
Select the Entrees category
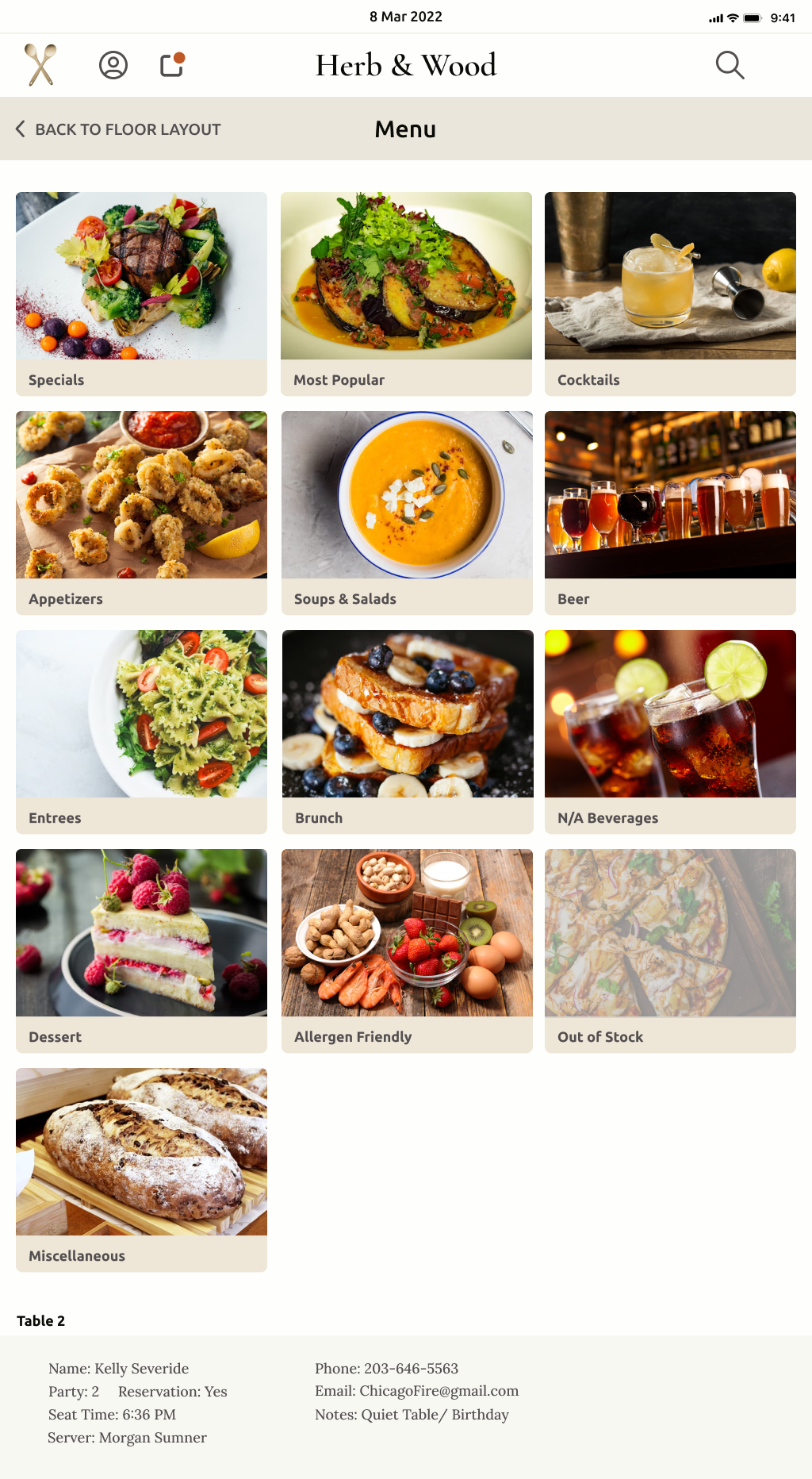tap(141, 732)
